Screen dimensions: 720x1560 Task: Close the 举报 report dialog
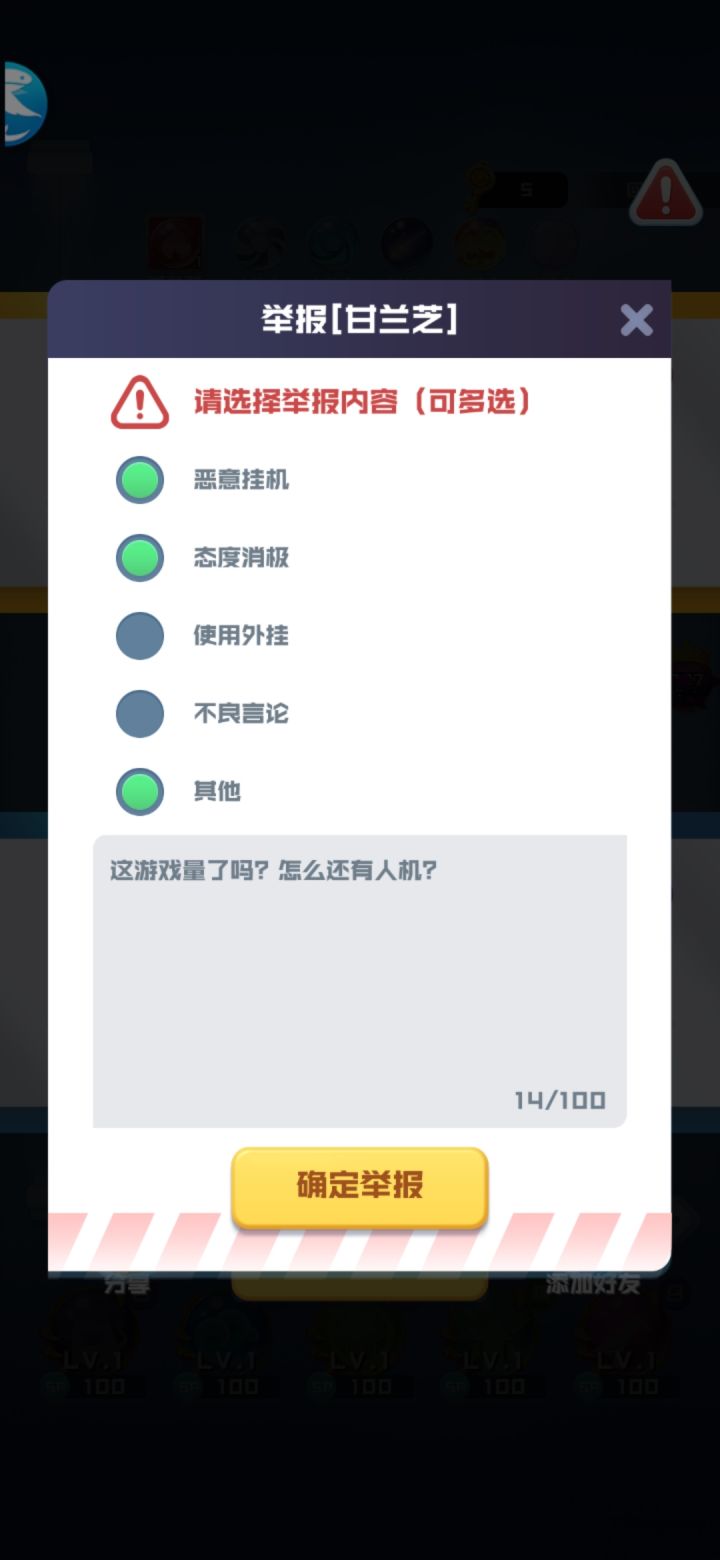point(636,320)
